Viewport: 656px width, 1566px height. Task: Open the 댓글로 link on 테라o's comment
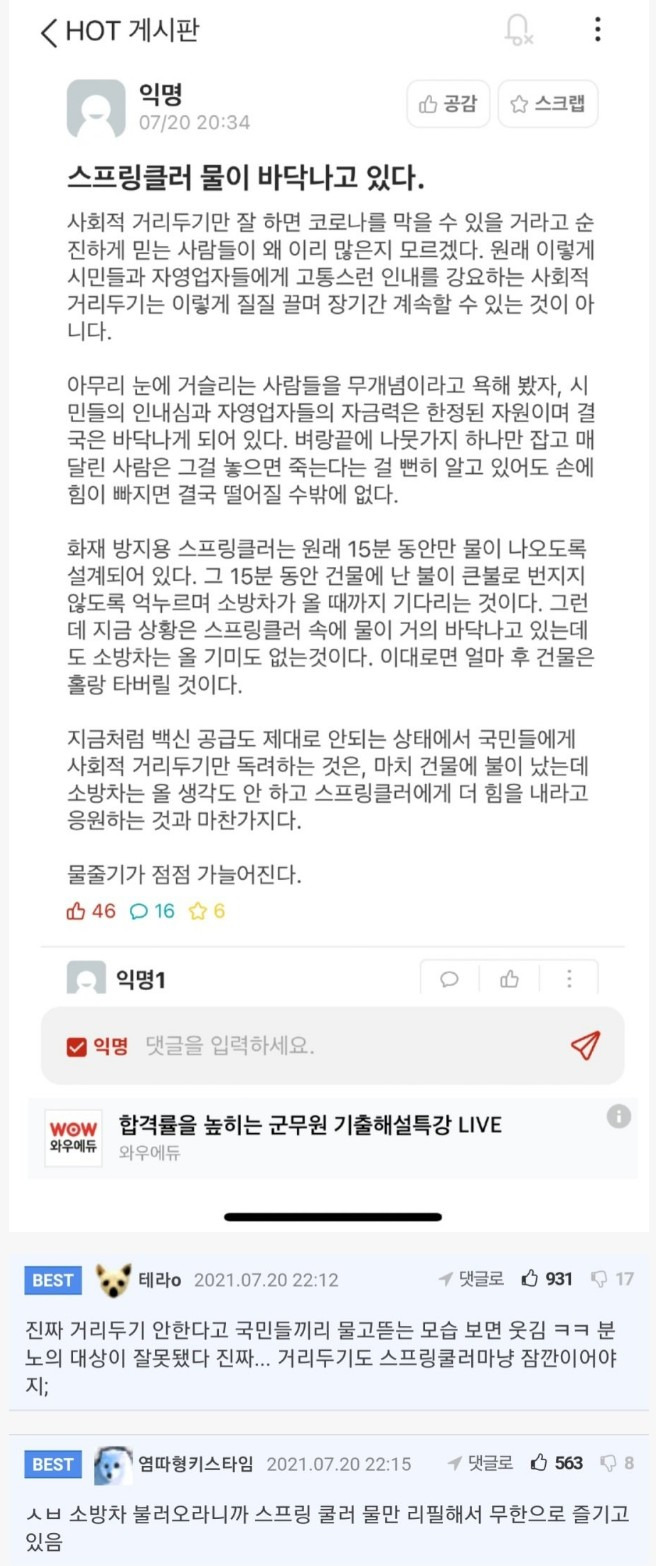[472, 1279]
